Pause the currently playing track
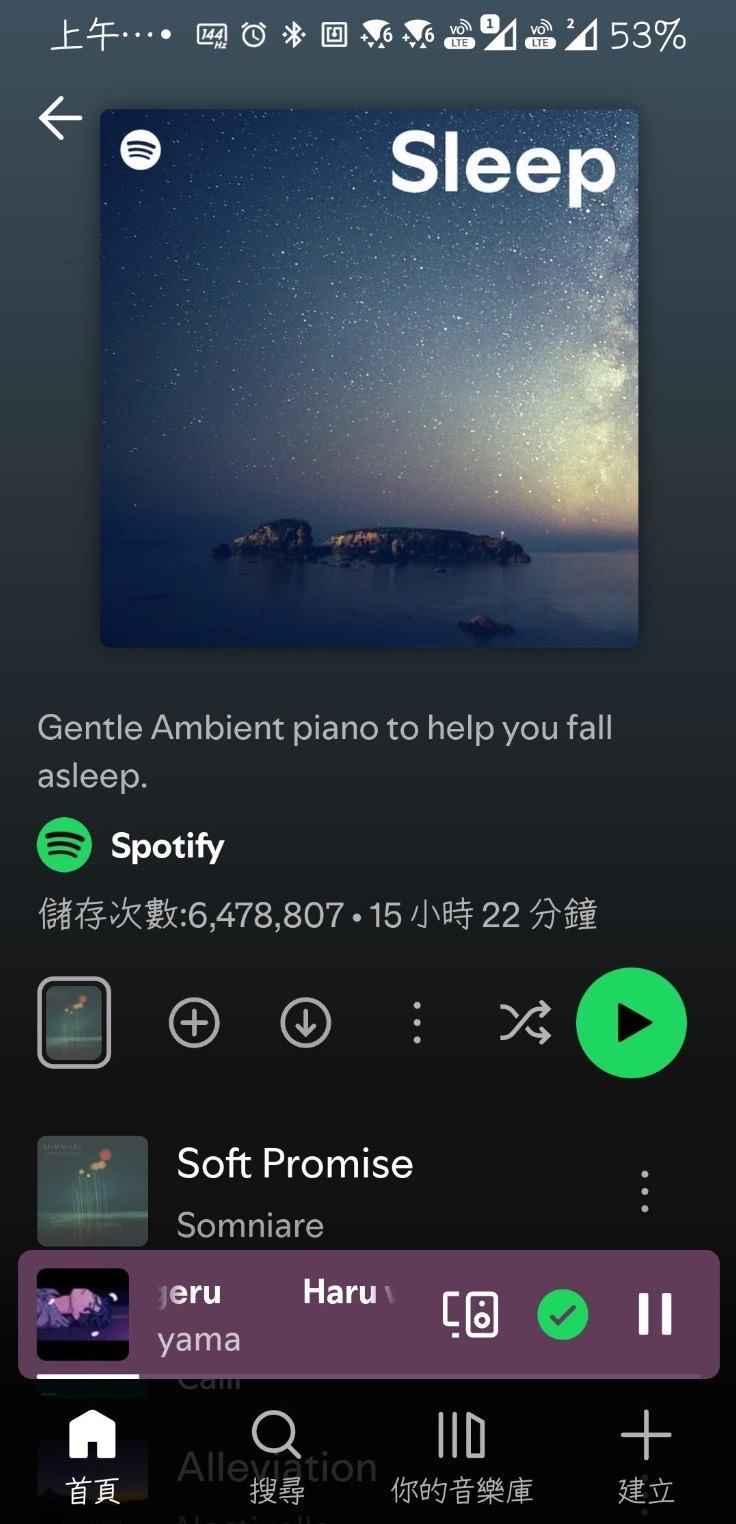Image resolution: width=736 pixels, height=1524 pixels. (654, 1314)
